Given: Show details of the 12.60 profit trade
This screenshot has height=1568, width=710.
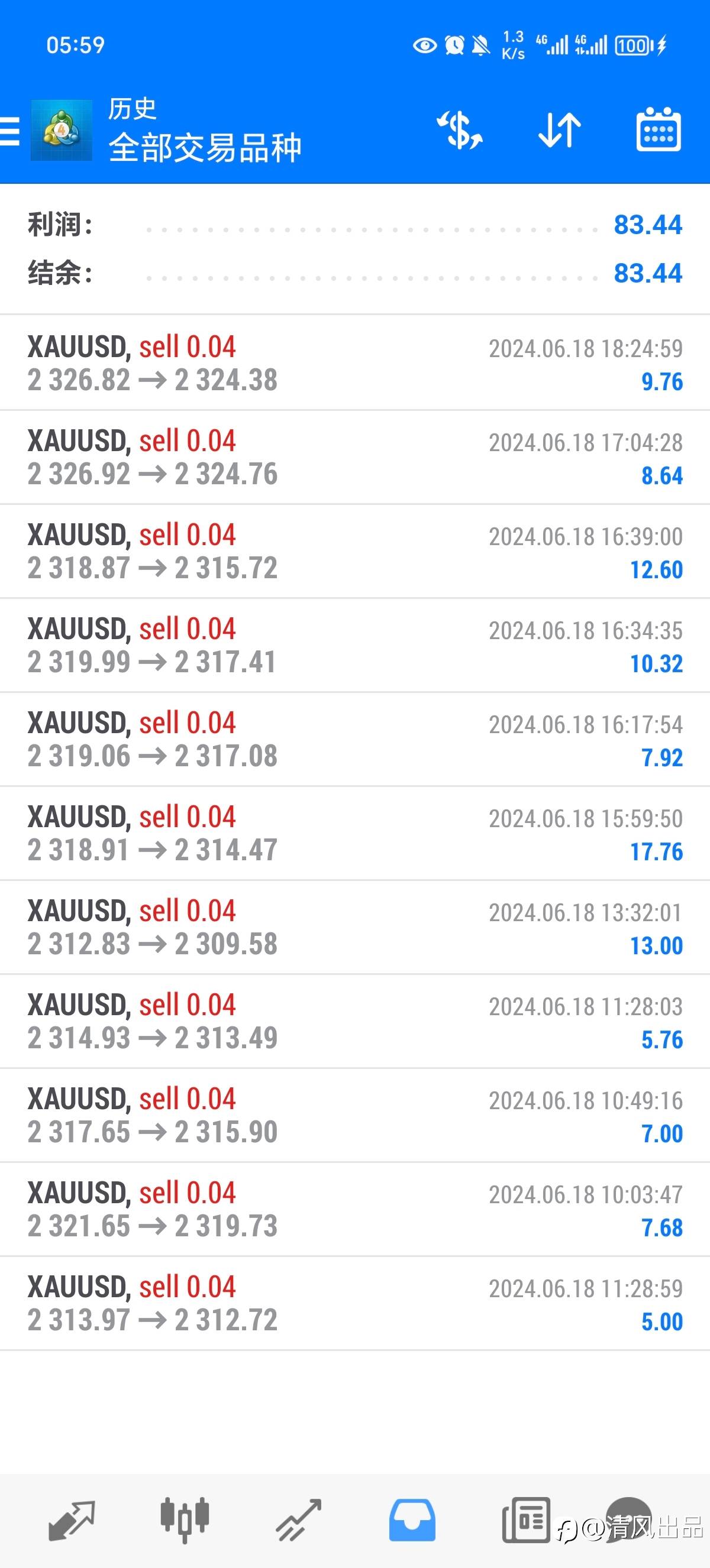Looking at the screenshot, I should (x=355, y=552).
